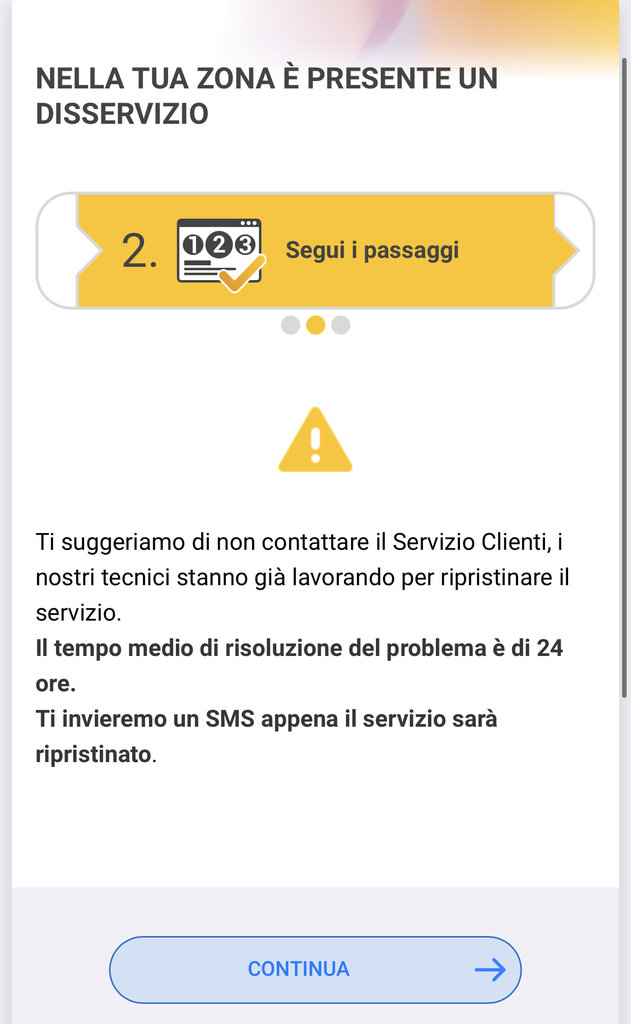The width and height of the screenshot is (631, 1024).
Task: Tap the CONTINUA button
Action: 315,969
